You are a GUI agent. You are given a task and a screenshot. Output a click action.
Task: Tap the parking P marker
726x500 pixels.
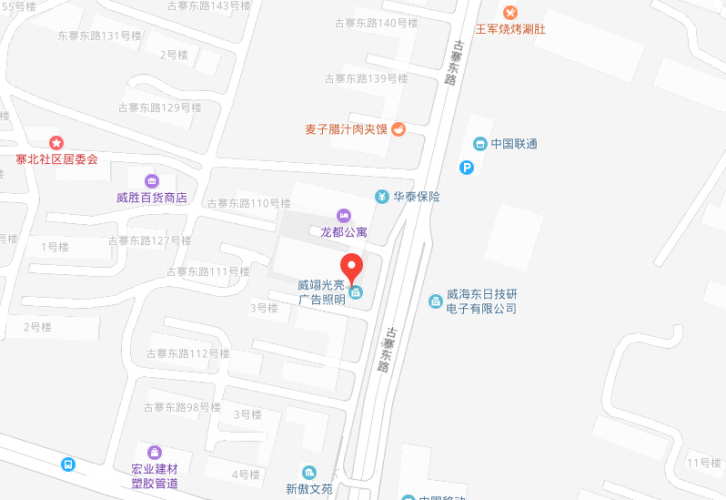466,168
